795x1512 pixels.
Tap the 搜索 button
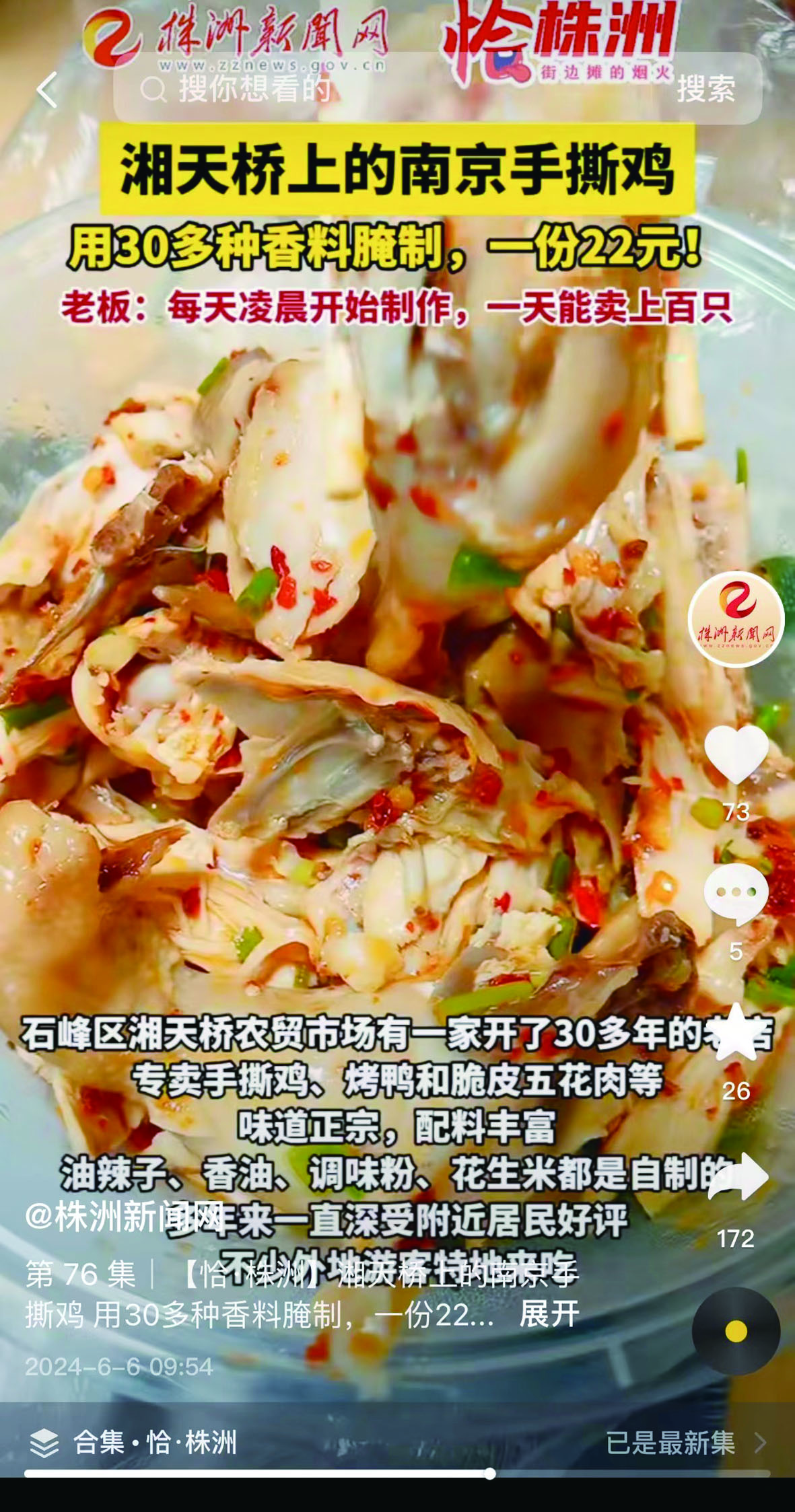click(706, 89)
